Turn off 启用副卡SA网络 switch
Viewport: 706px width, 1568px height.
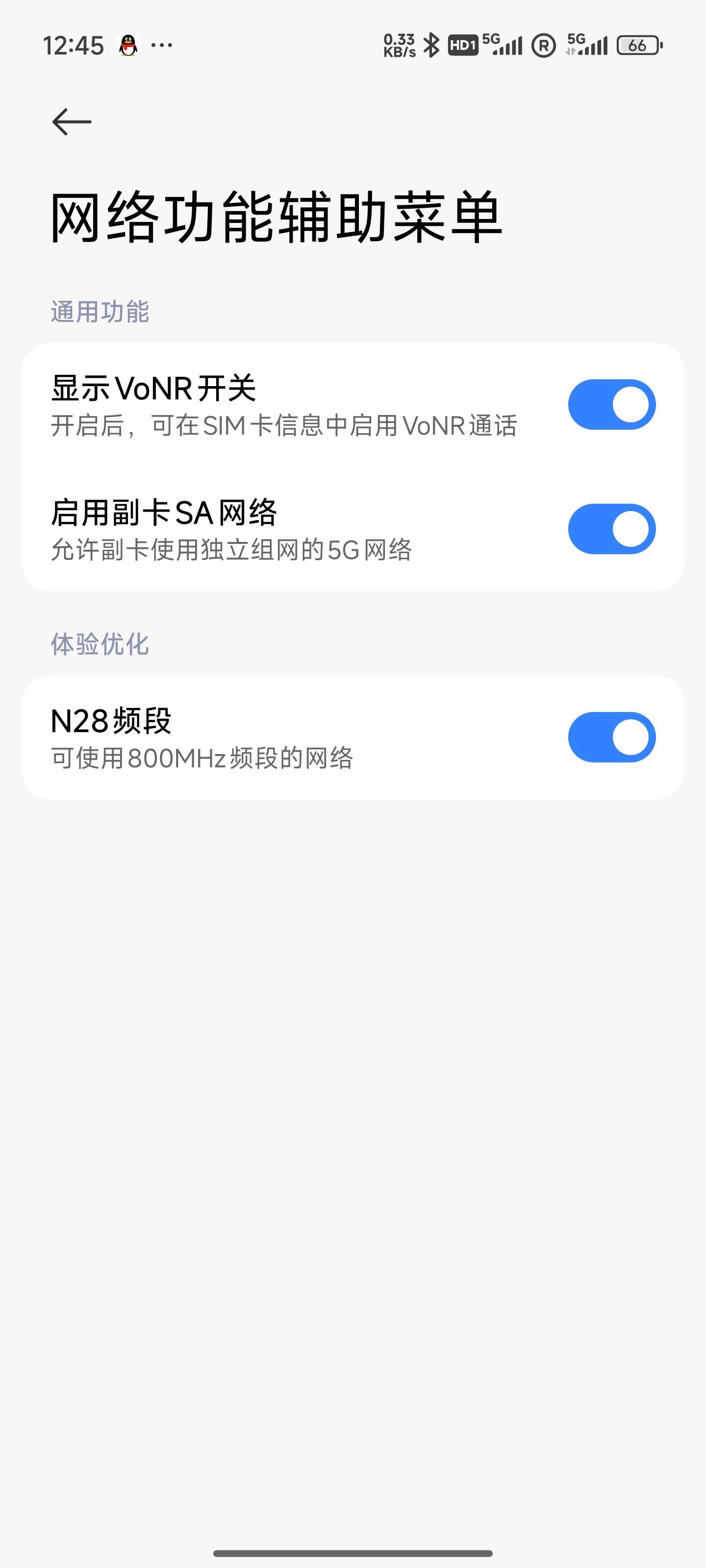pos(611,529)
